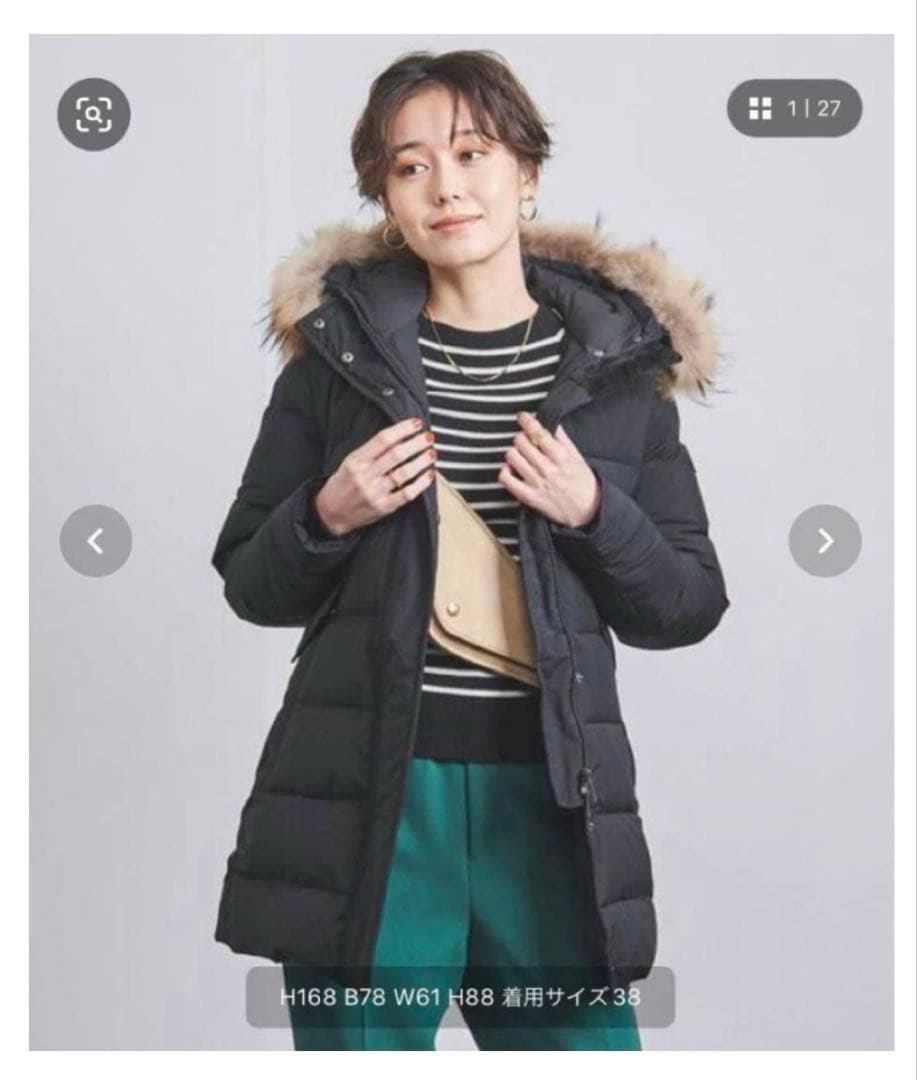This screenshot has width=917, height=1080.
Task: Go to the previous product photo
Action: (95, 541)
